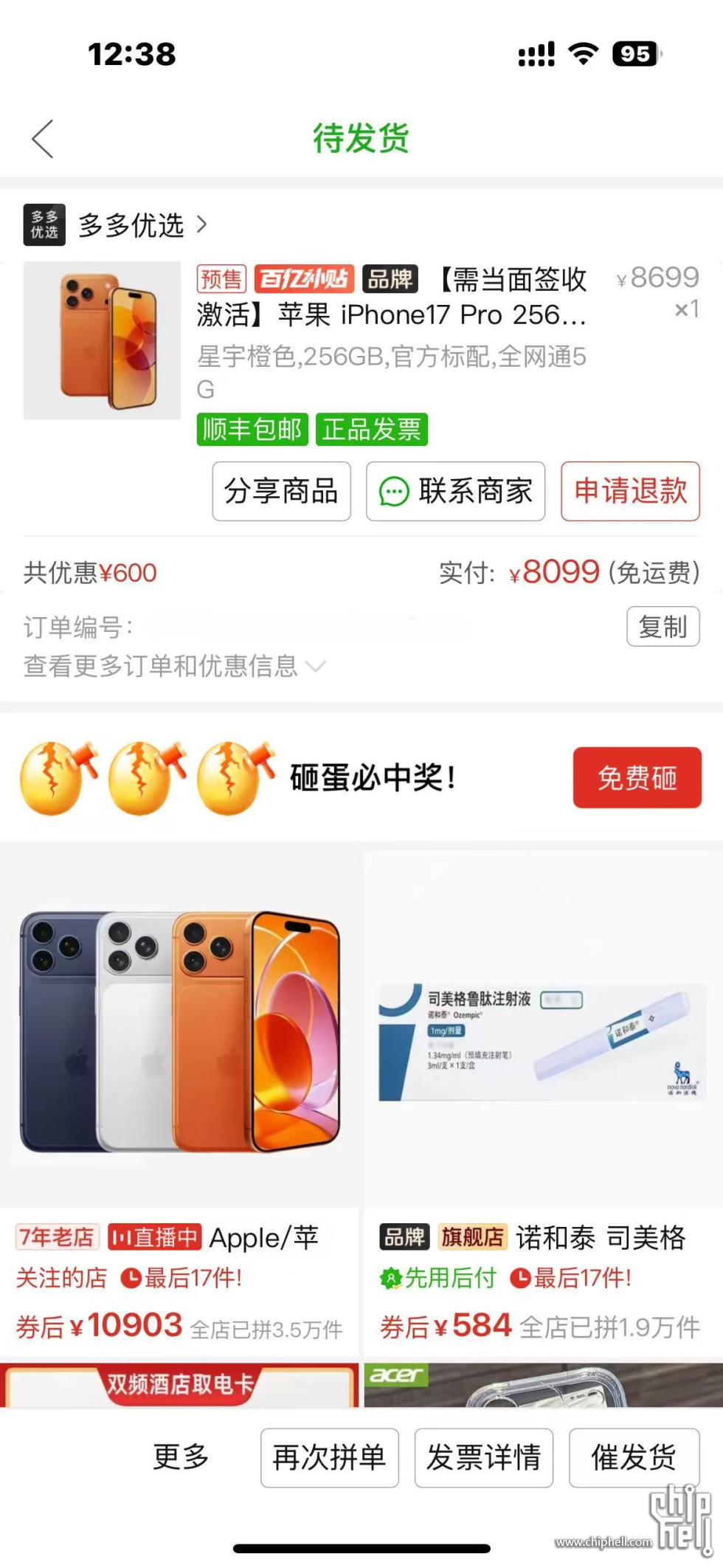Contact the seller via 联系商家
The image size is (723, 1568).
(455, 492)
